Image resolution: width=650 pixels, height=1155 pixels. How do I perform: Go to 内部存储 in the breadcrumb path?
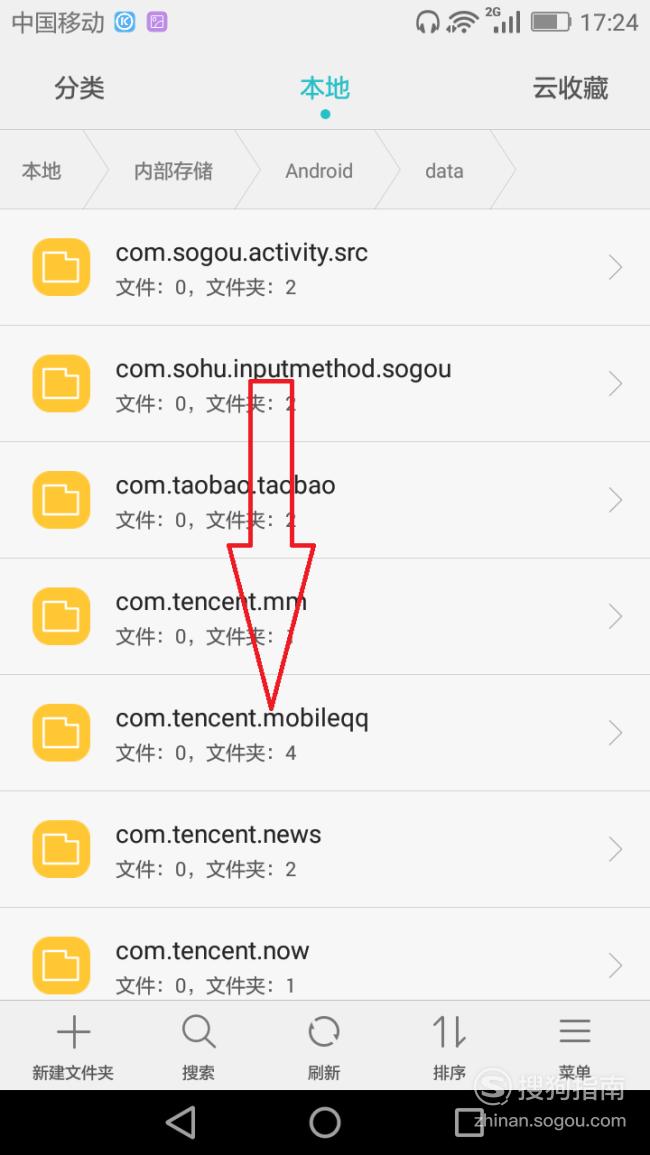coord(173,171)
